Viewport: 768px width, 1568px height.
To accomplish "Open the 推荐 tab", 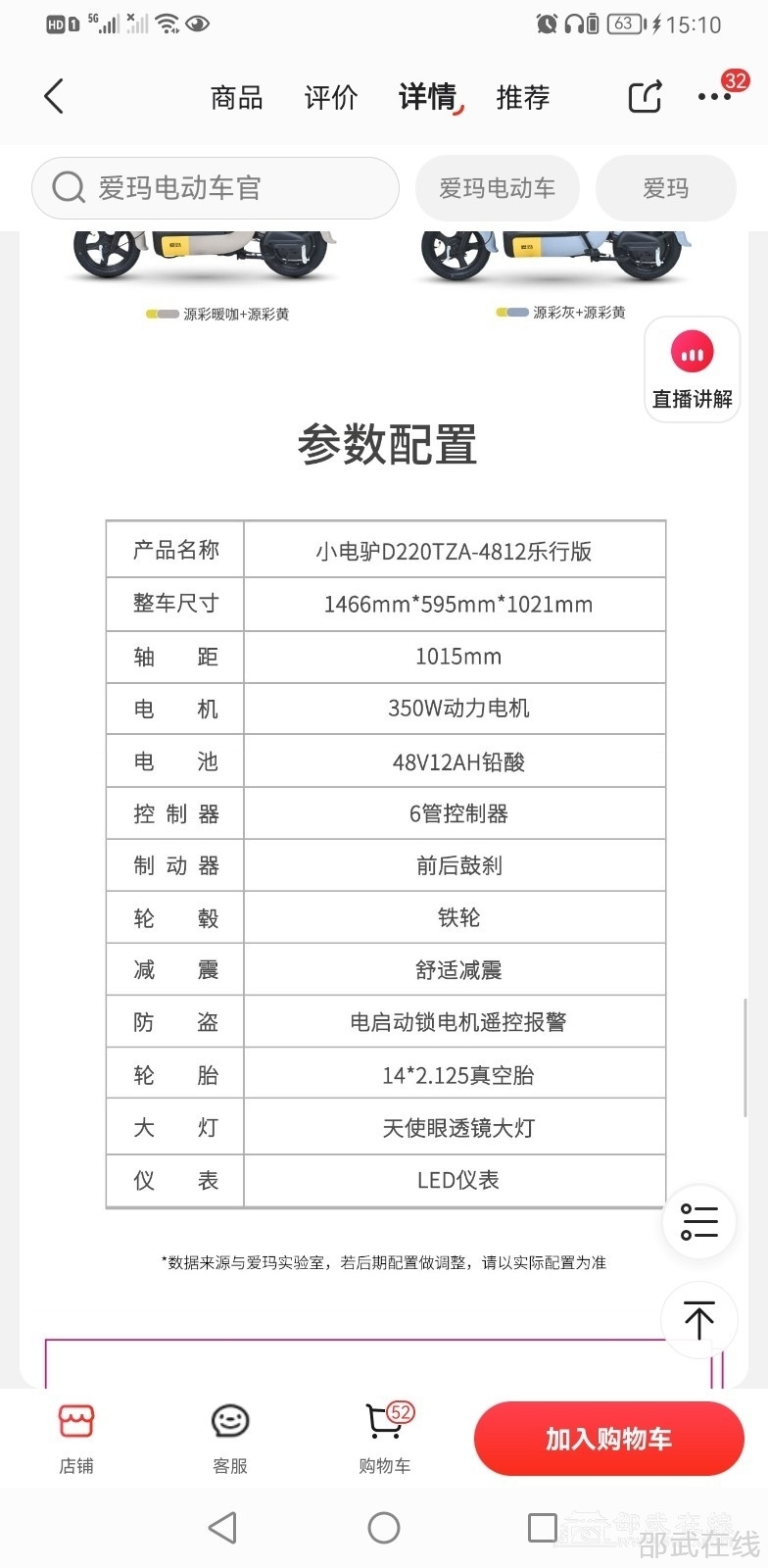I will coord(522,97).
